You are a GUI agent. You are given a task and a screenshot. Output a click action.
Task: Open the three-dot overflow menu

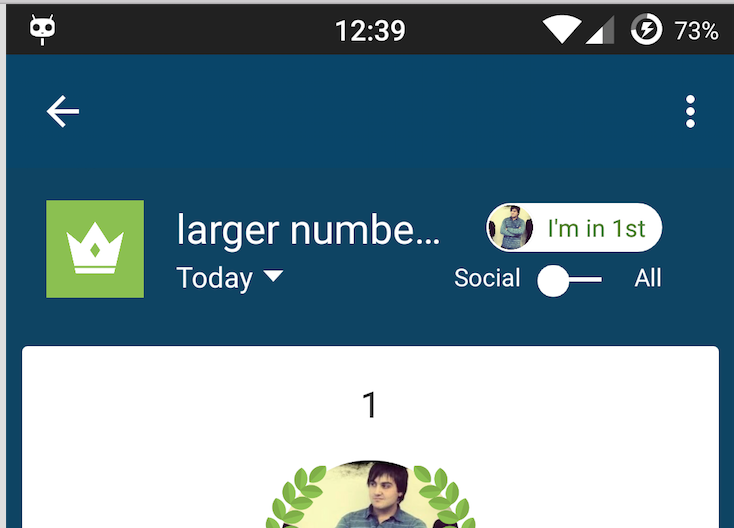point(690,112)
